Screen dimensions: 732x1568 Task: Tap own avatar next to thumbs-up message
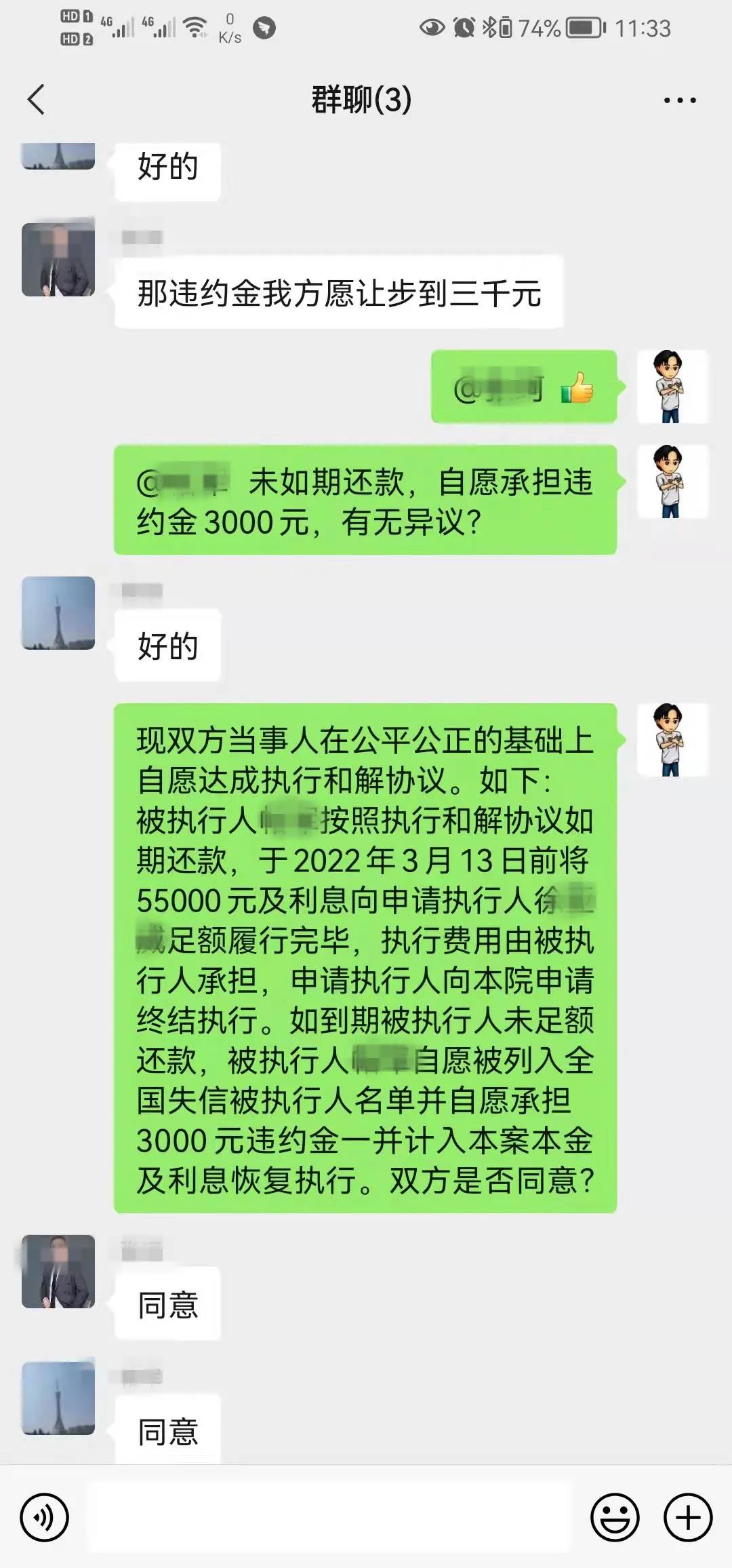(x=672, y=387)
